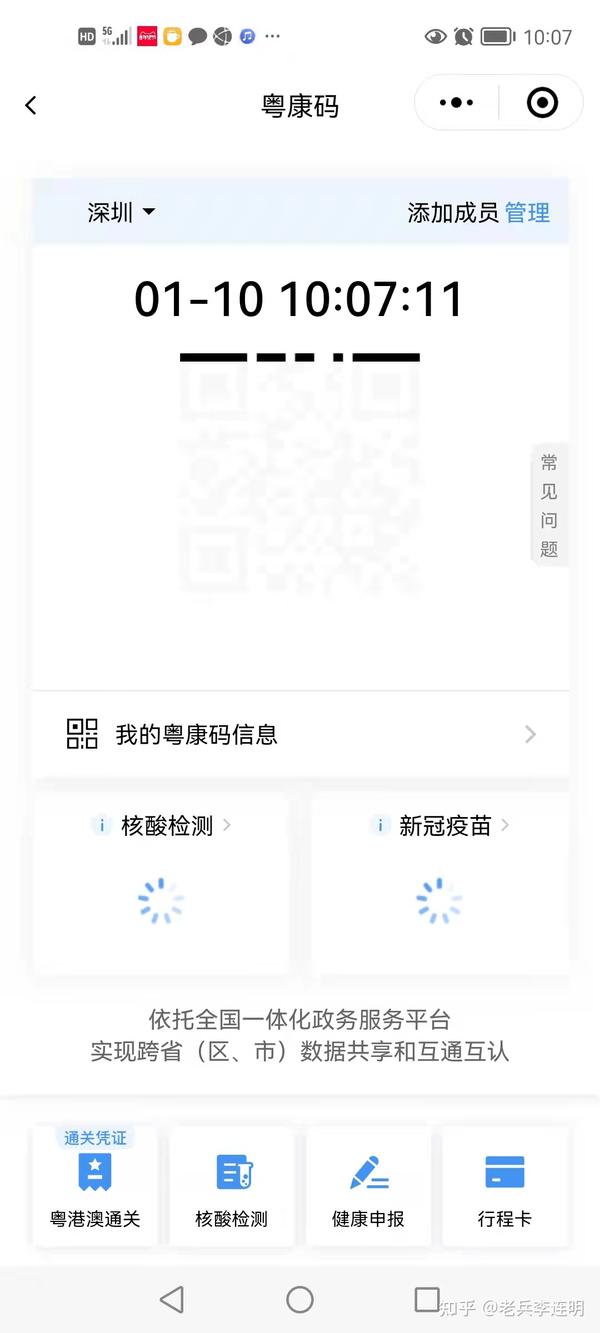Tap the system back triangle button
Screen dimensions: 600x1333
pyautogui.click(x=172, y=1299)
